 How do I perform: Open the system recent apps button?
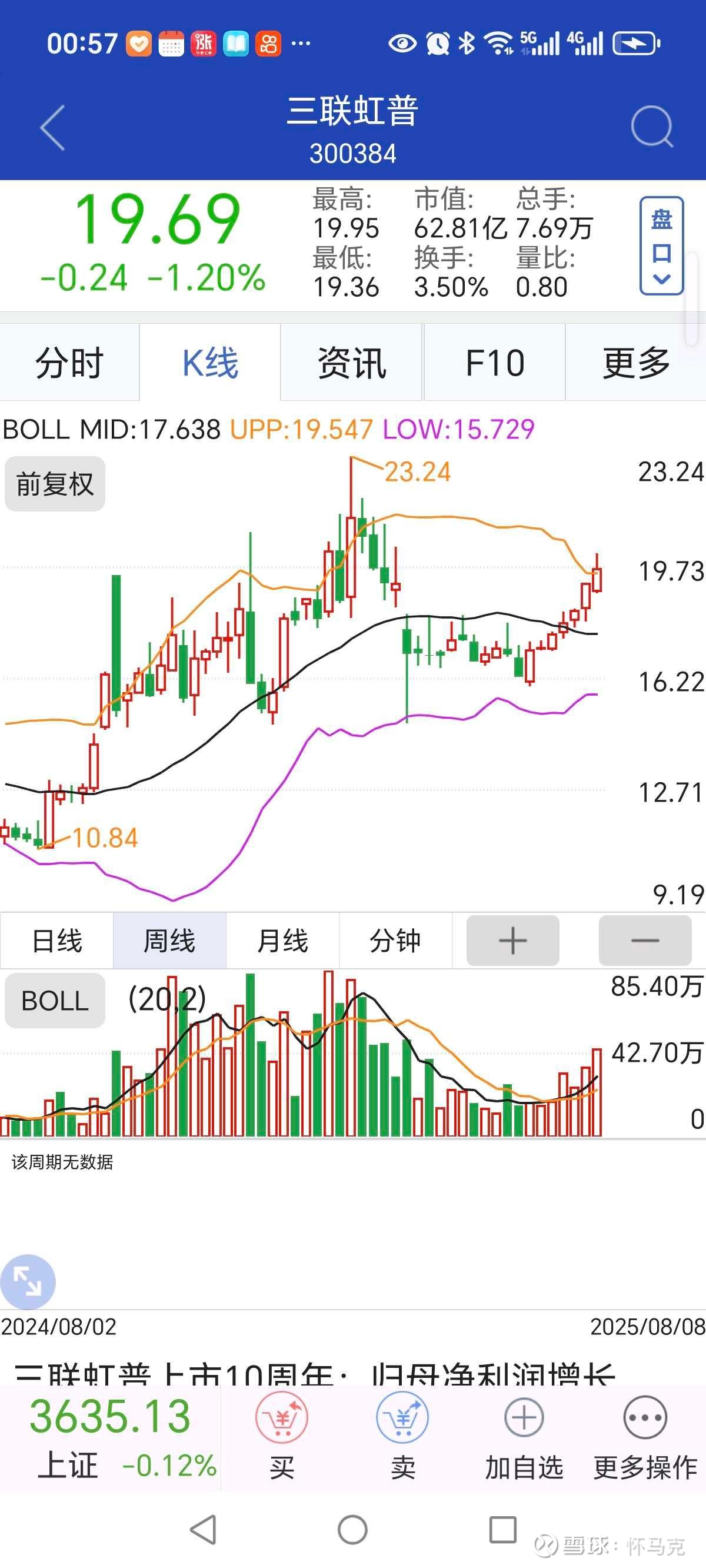pos(502,1530)
